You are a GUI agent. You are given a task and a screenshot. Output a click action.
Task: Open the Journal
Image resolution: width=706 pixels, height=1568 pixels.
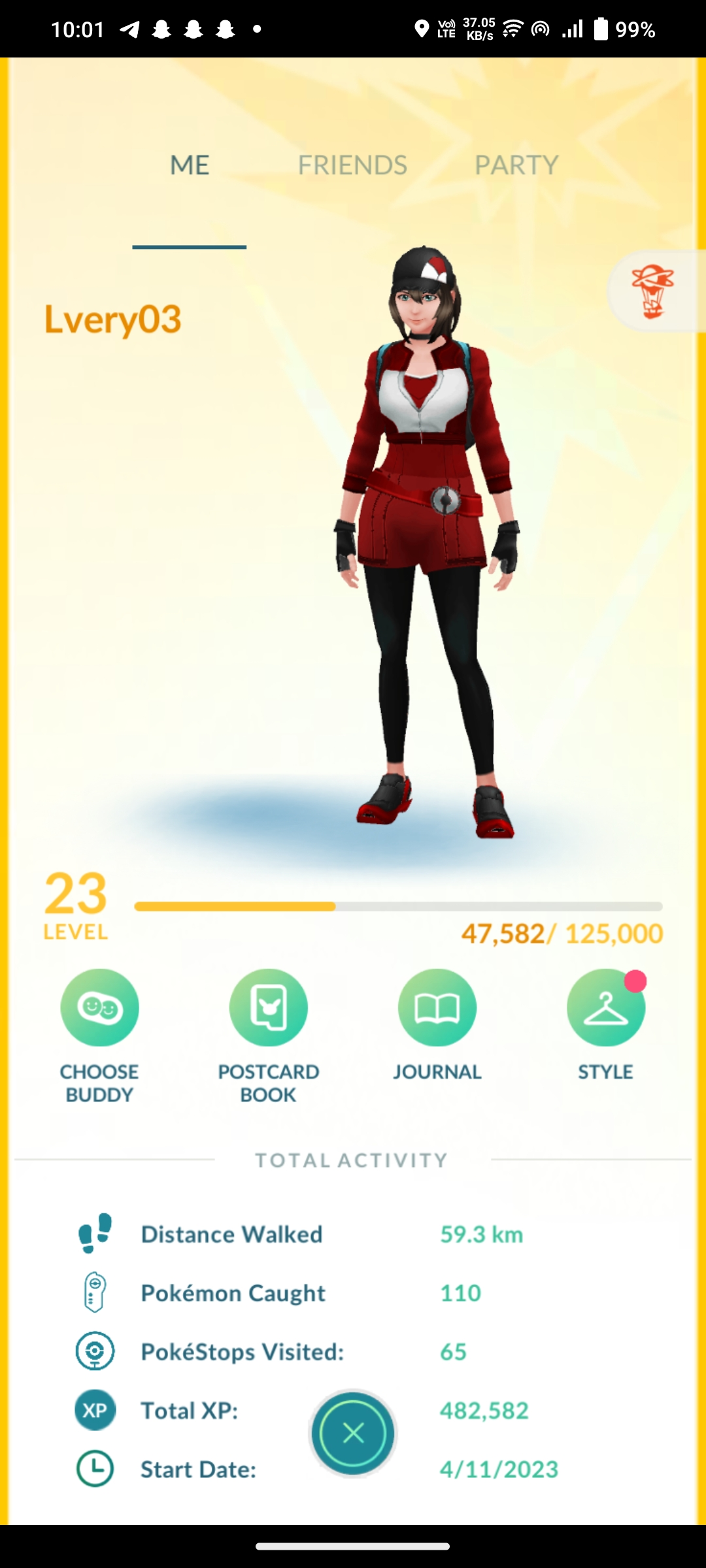[x=437, y=1008]
